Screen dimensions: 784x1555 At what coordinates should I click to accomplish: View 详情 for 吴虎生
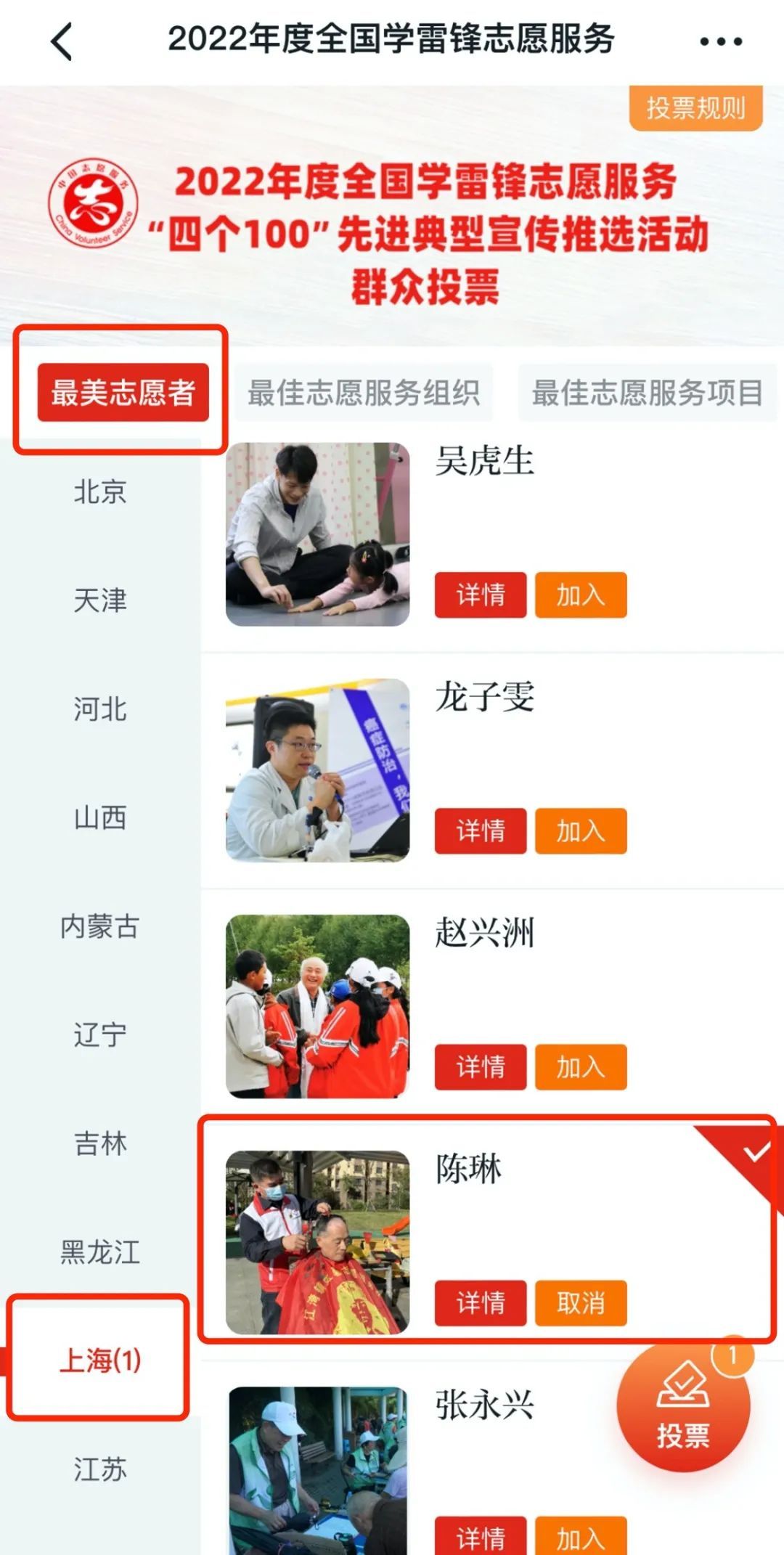pos(480,595)
